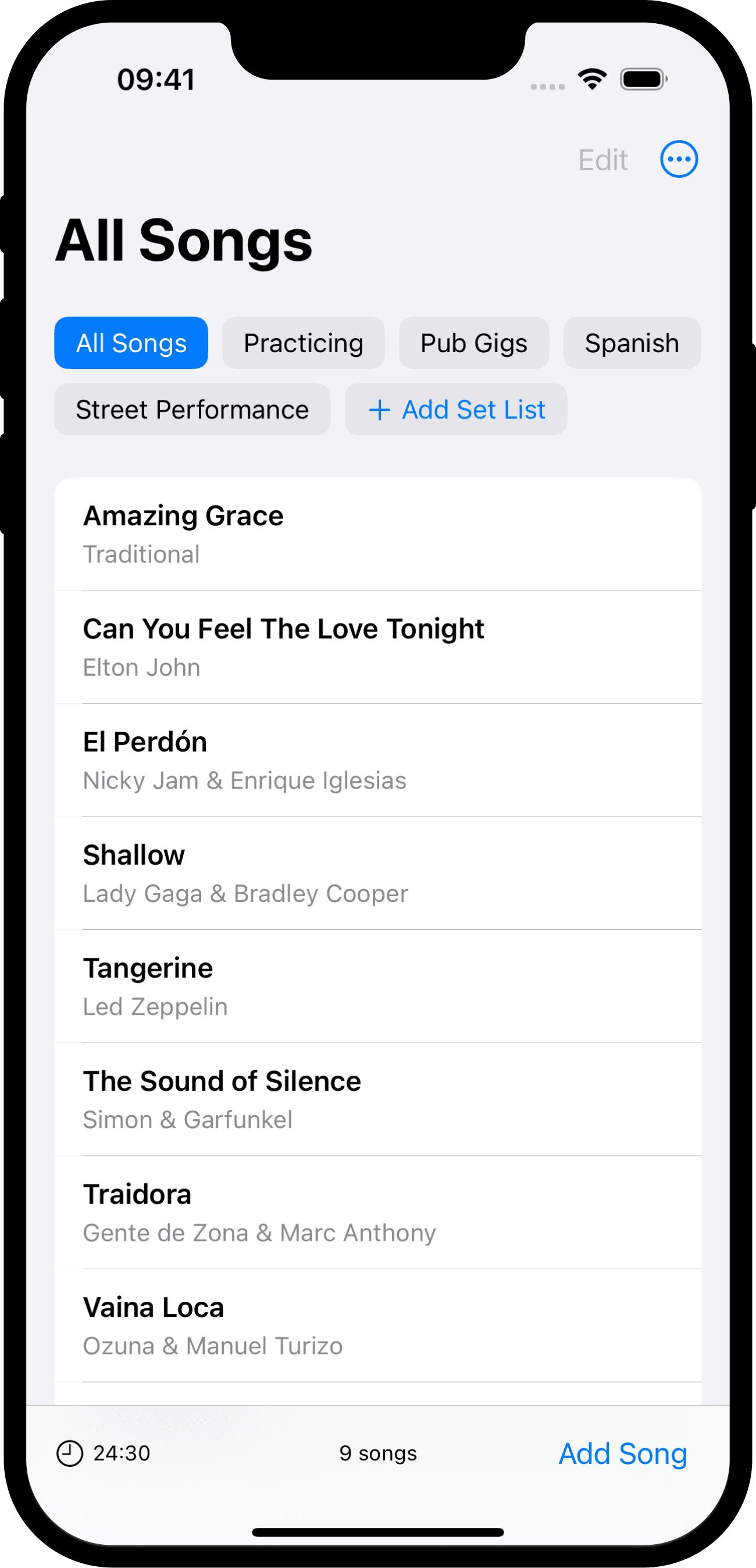Viewport: 756px width, 1568px height.
Task: View Shallow by Lady Gaga
Action: click(x=377, y=874)
